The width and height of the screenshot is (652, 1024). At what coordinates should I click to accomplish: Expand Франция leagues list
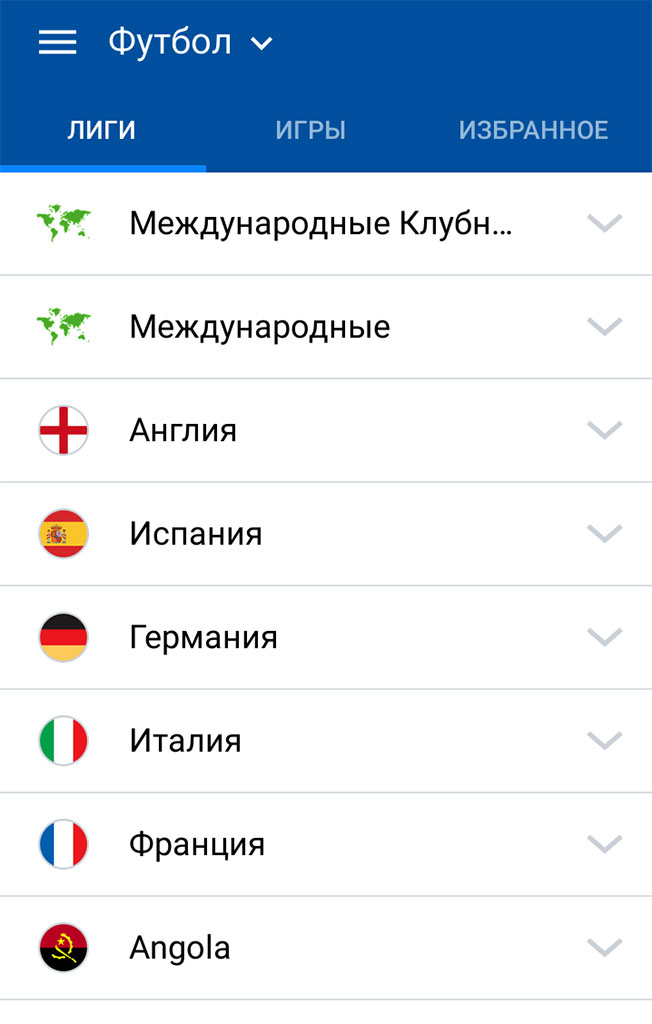[x=605, y=844]
